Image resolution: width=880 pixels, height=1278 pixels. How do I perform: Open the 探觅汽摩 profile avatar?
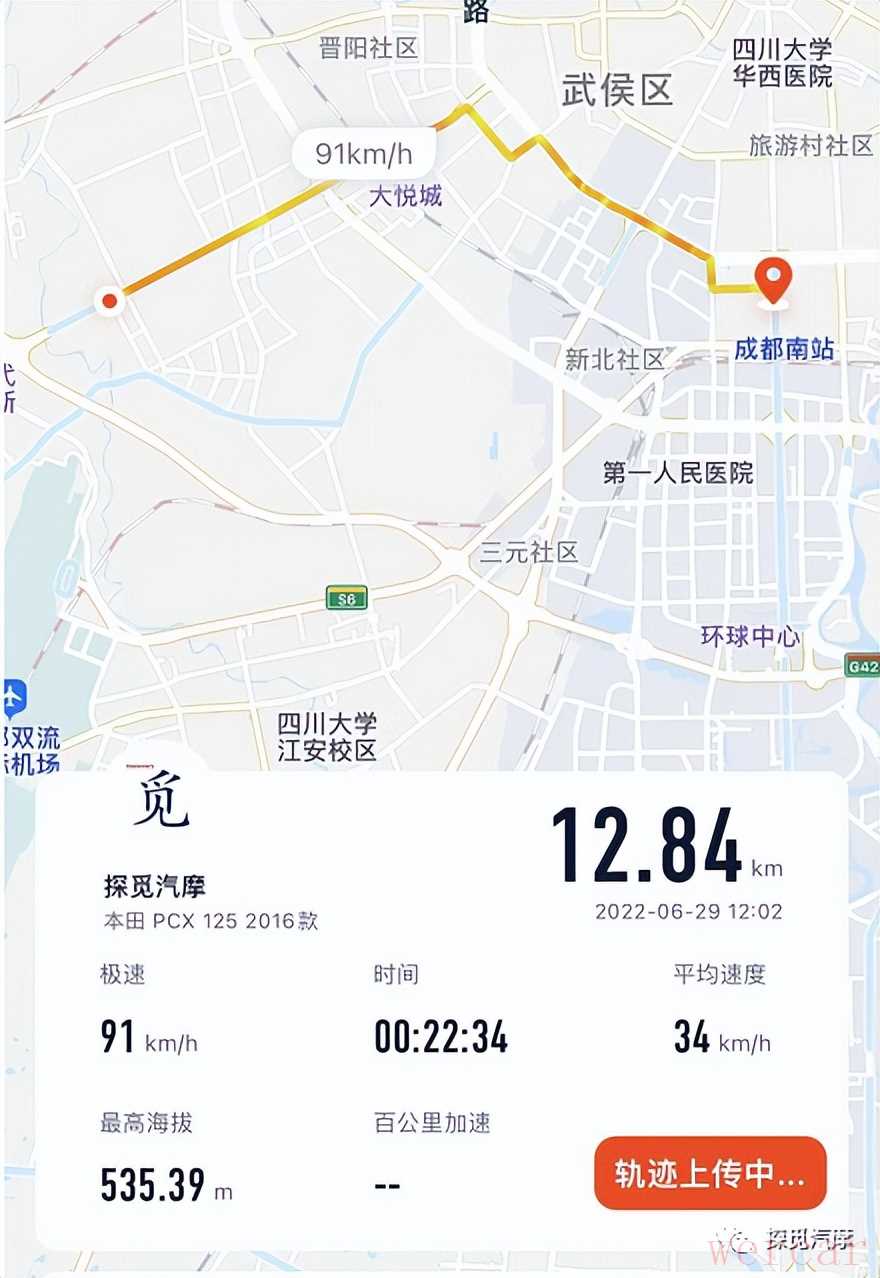click(161, 802)
